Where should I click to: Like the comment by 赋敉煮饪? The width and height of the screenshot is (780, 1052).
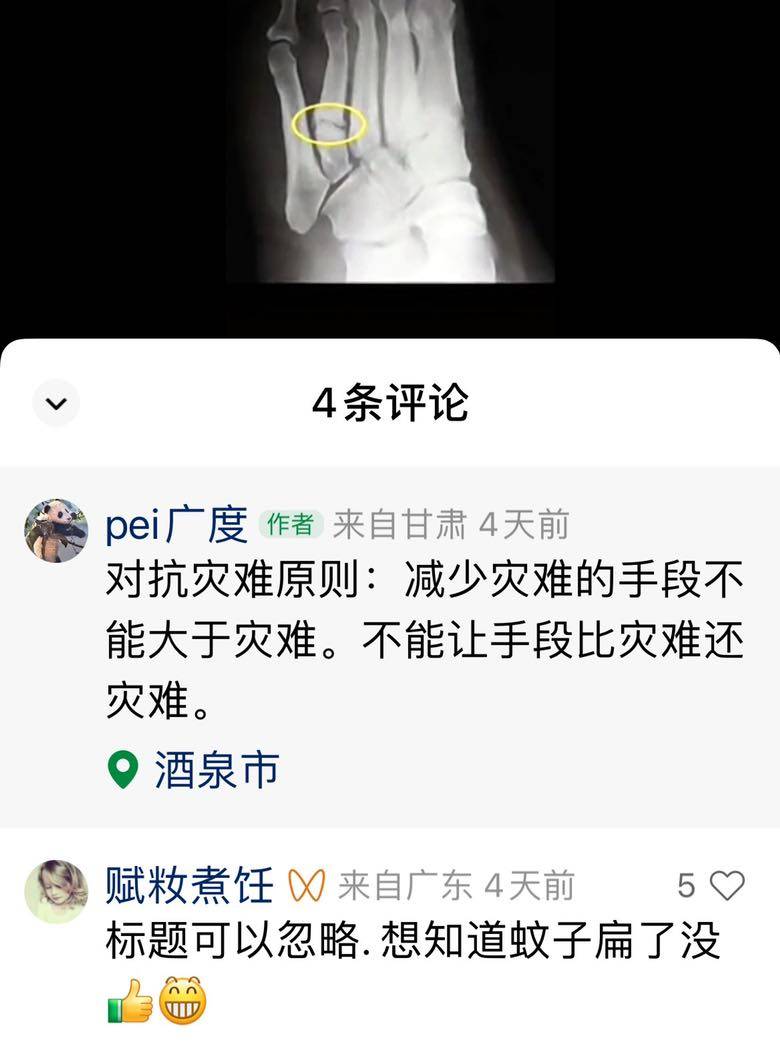point(727,886)
